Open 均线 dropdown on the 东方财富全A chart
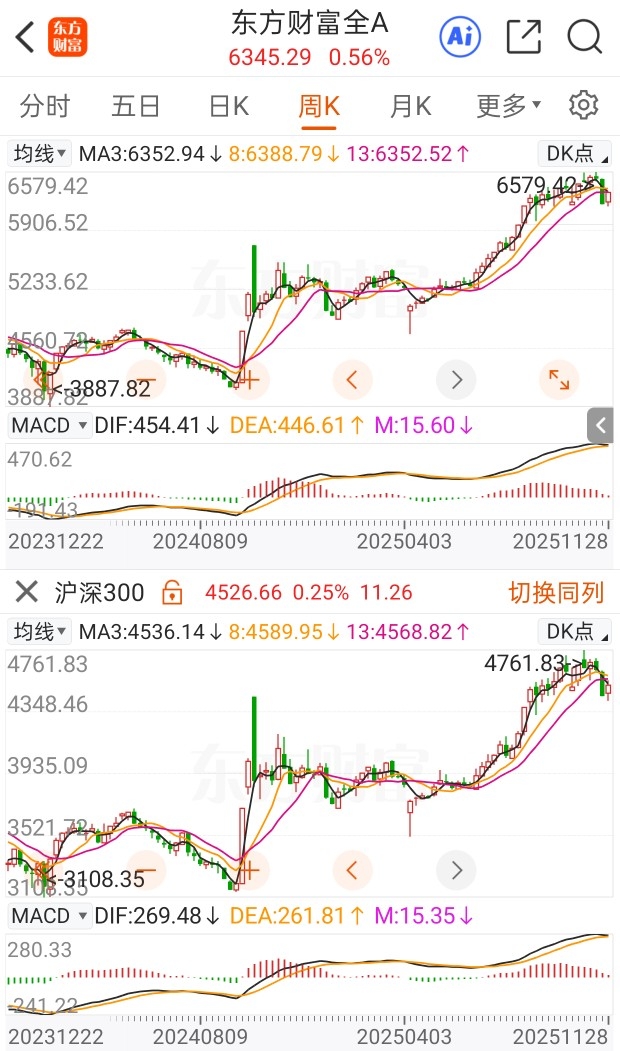Viewport: 620px width, 1051px height. click(x=40, y=154)
